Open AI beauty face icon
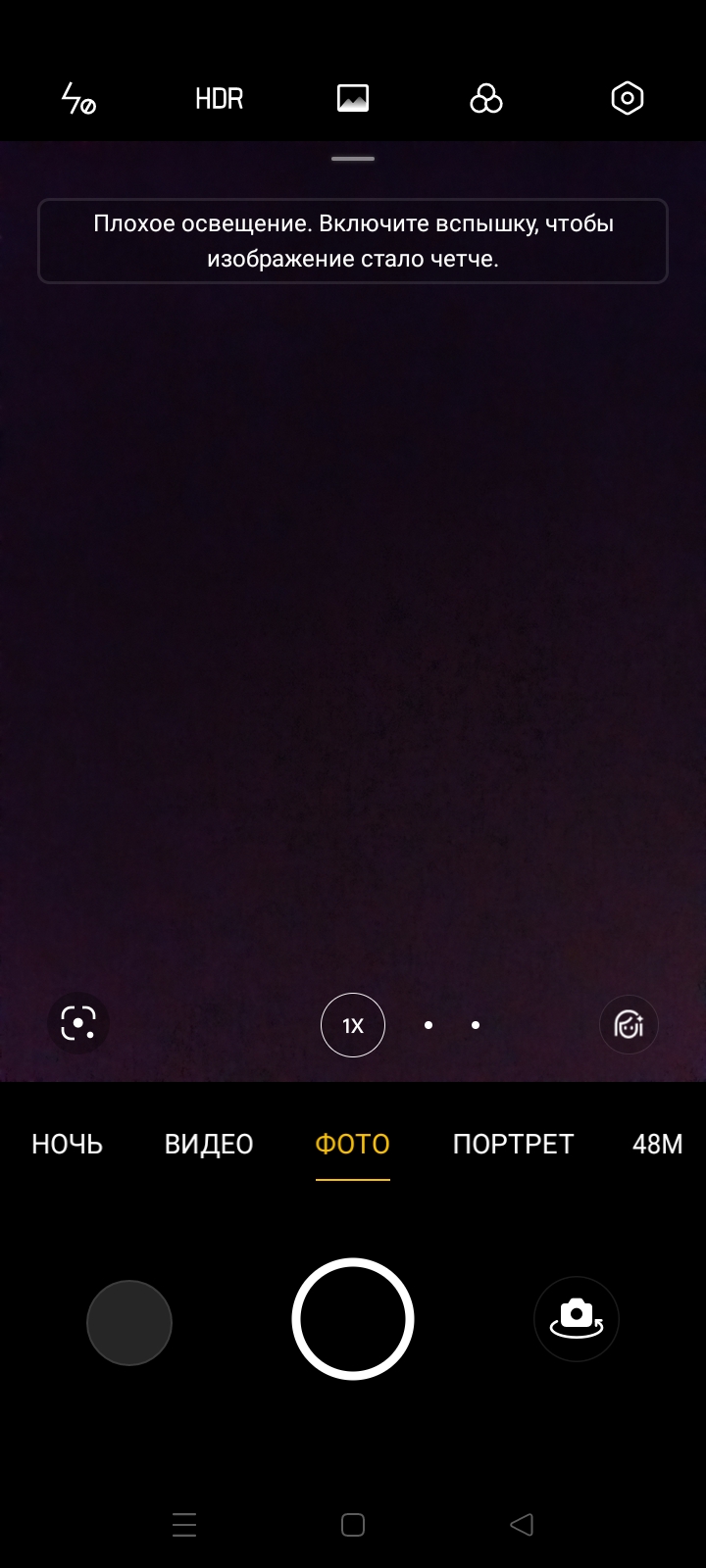This screenshot has width=706, height=1568. click(x=629, y=1025)
